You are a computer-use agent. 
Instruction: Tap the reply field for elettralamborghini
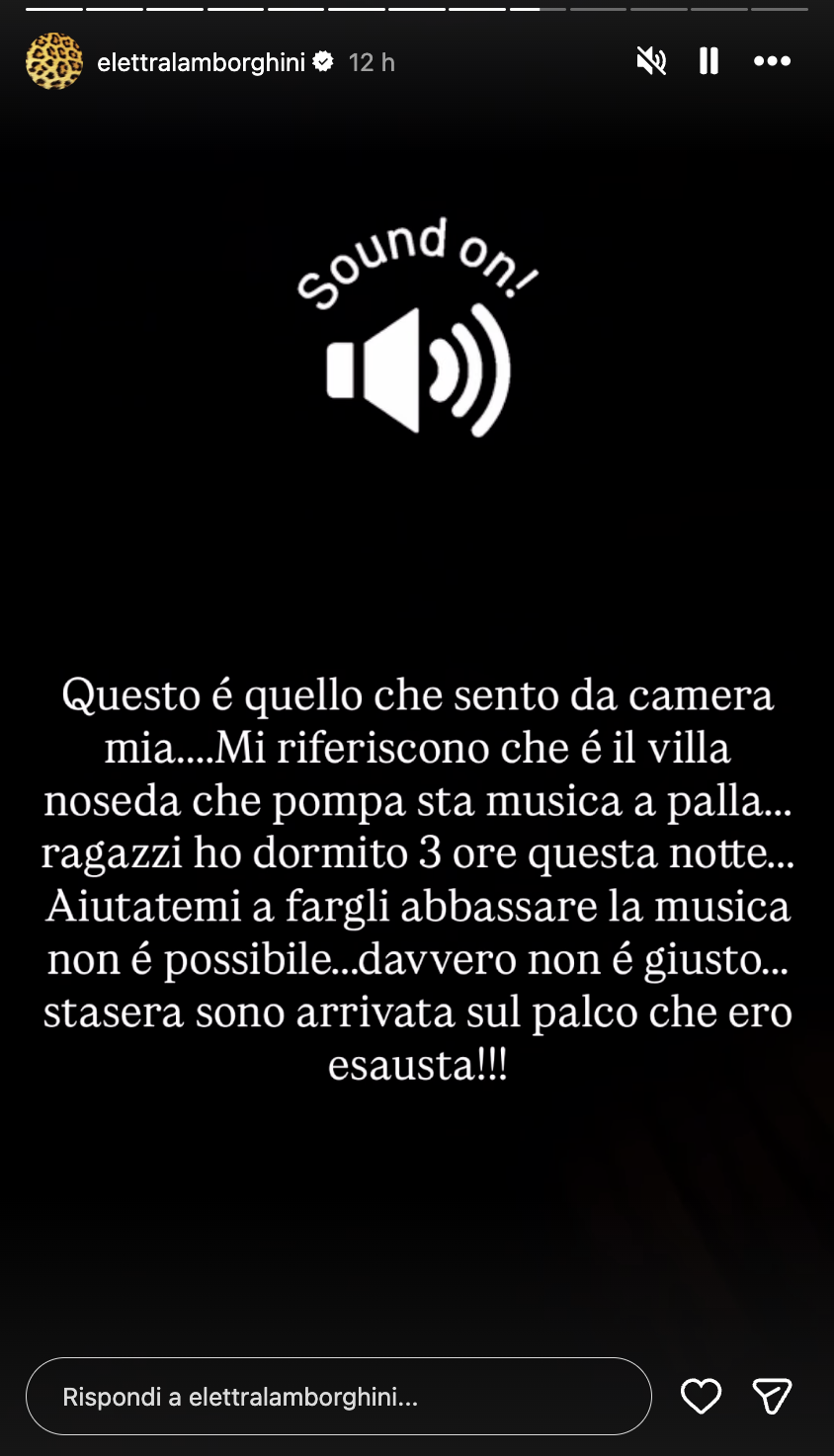point(338,1396)
